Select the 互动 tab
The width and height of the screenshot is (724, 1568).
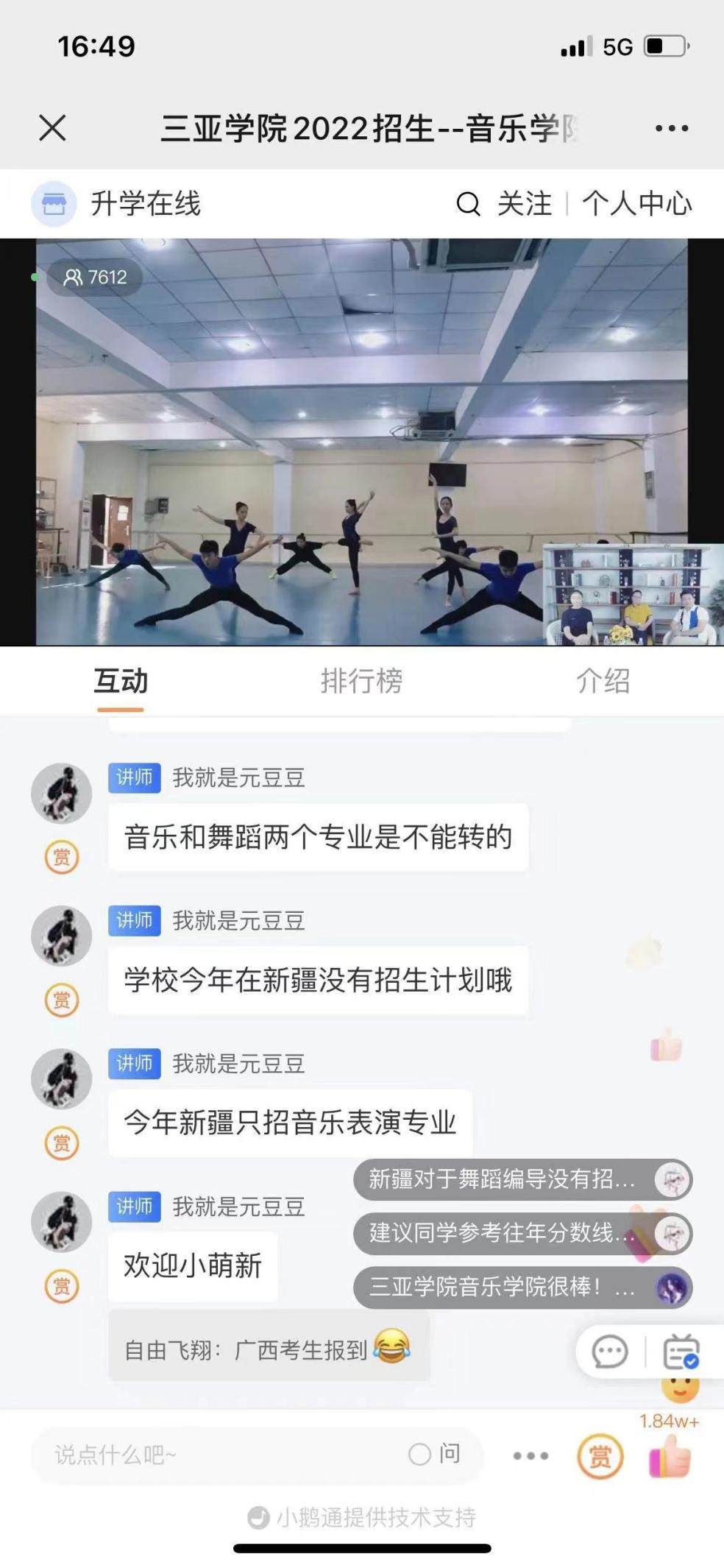pyautogui.click(x=121, y=681)
